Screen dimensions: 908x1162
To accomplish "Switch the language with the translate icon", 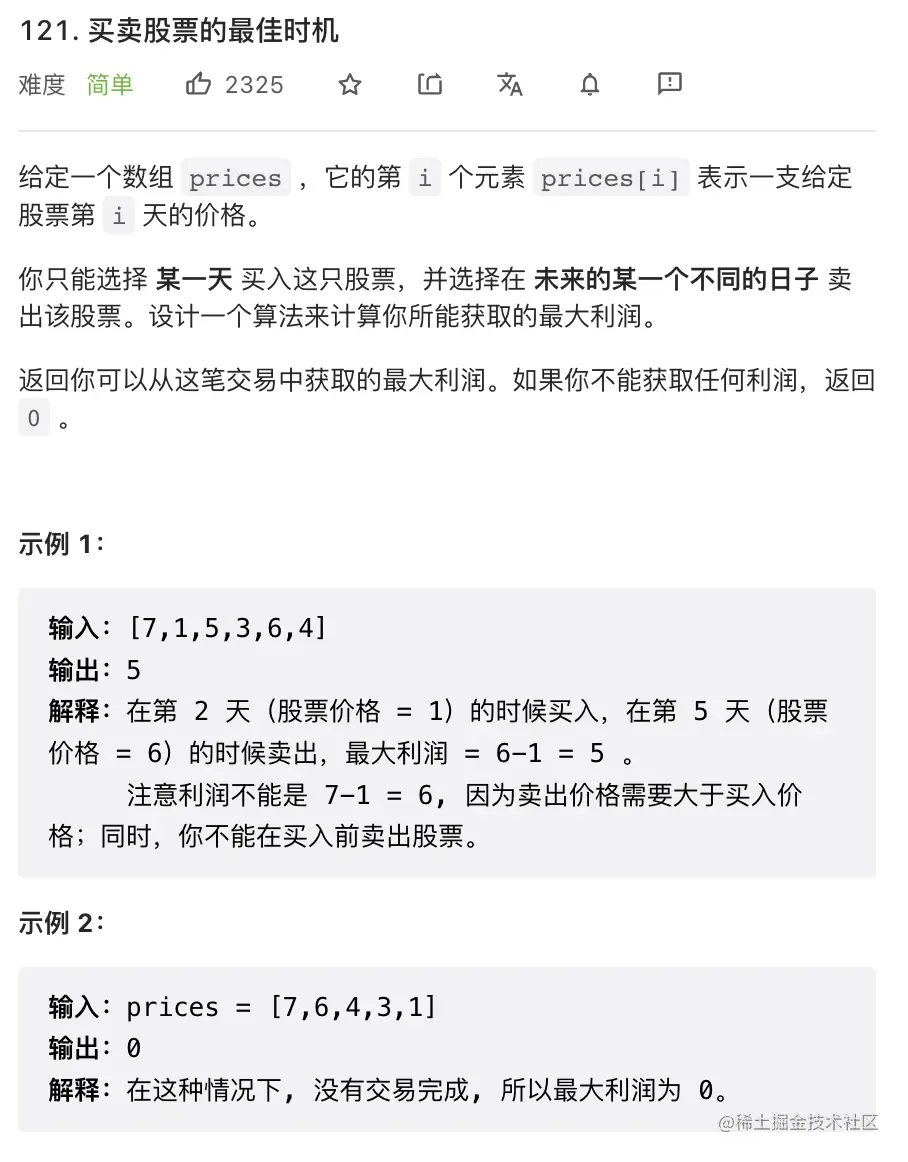I will click(510, 85).
